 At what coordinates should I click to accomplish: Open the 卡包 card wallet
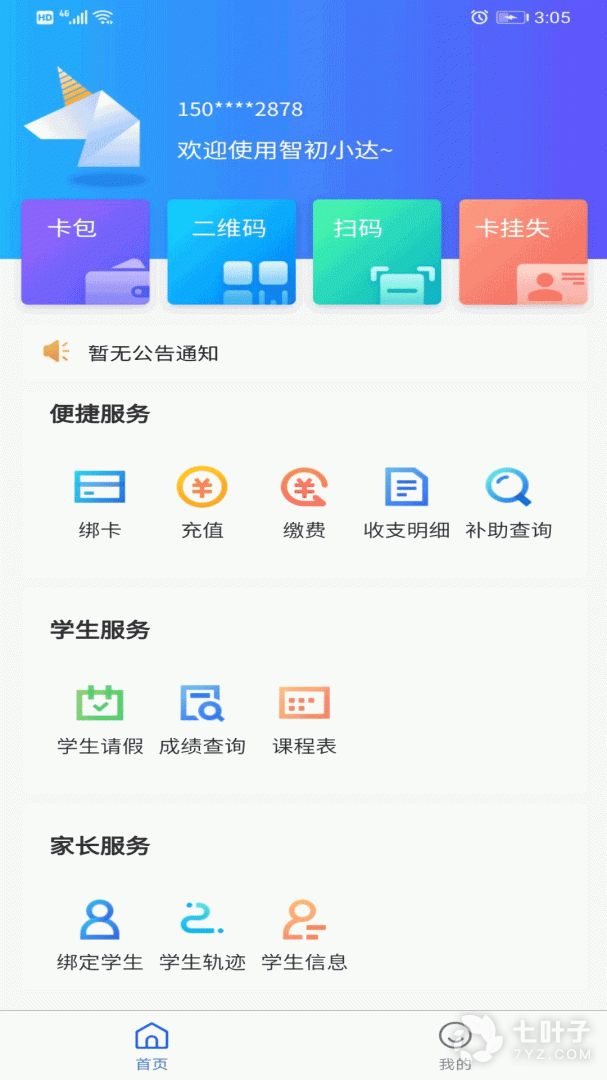pos(85,252)
